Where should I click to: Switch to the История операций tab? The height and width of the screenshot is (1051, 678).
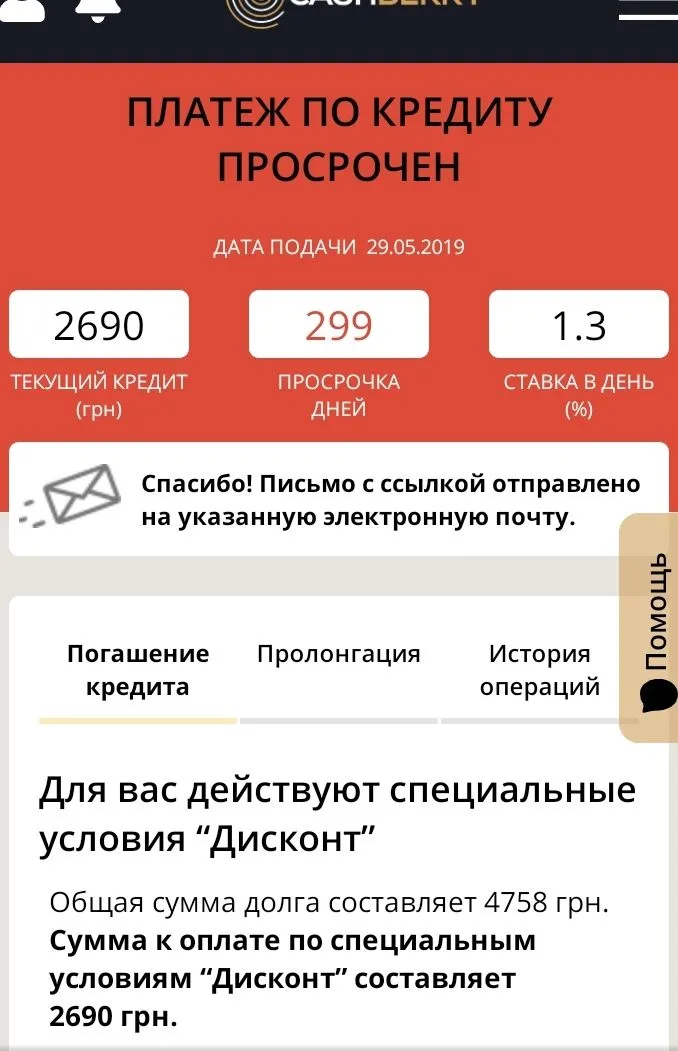click(x=539, y=671)
